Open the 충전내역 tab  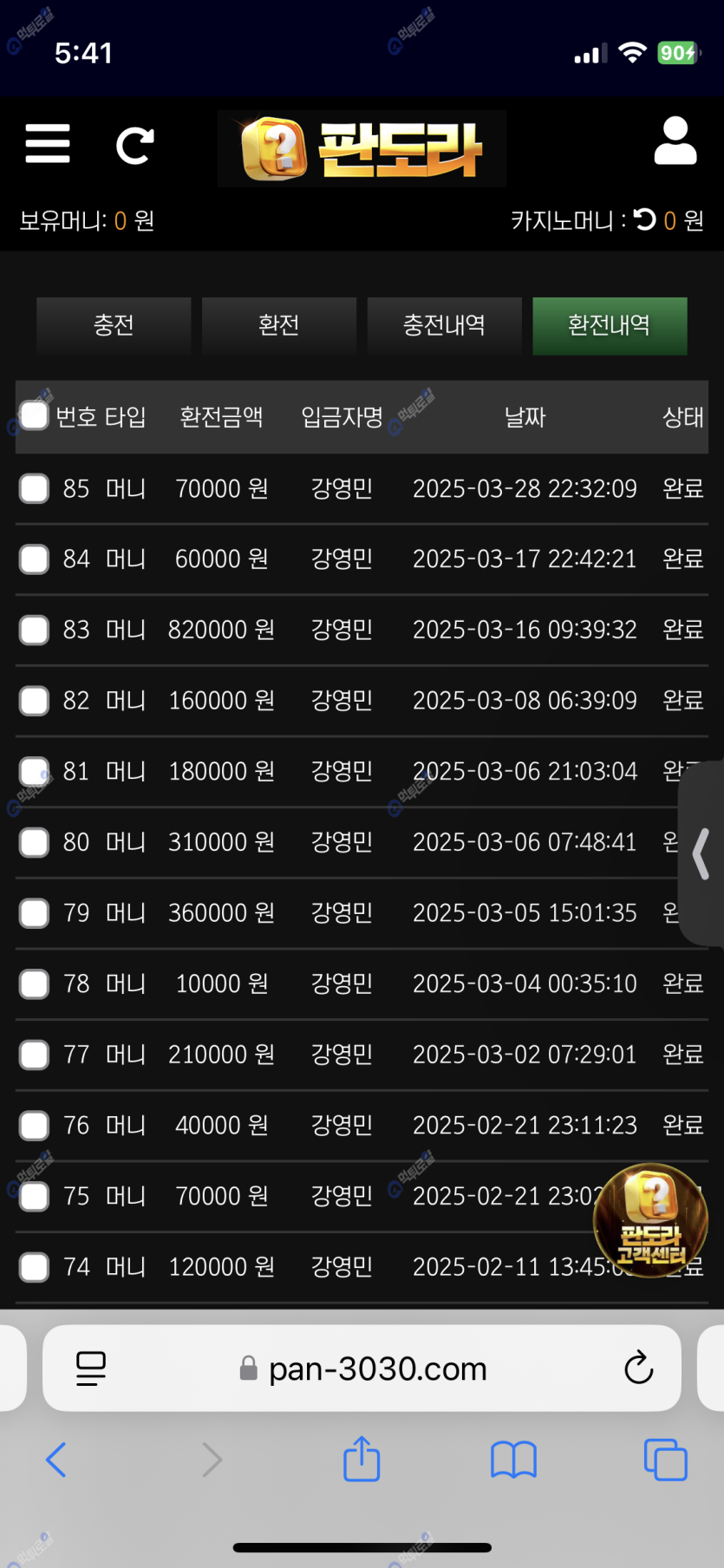(445, 325)
